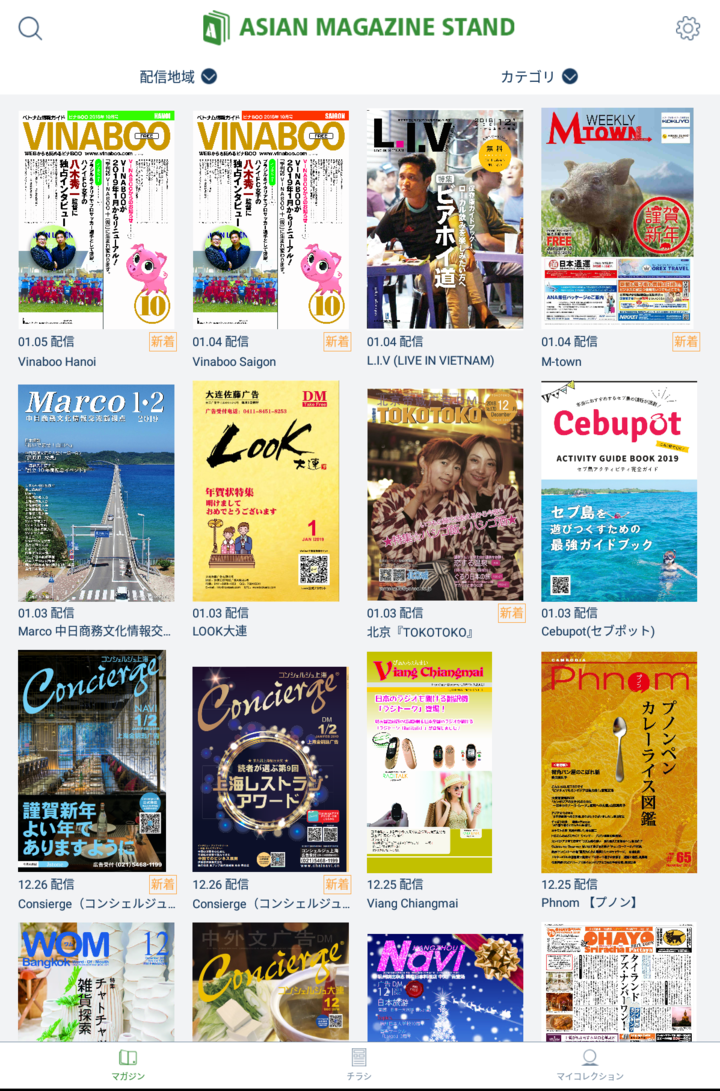Switch to the チラシ tab
Image resolution: width=720 pixels, height=1091 pixels.
[359, 1065]
